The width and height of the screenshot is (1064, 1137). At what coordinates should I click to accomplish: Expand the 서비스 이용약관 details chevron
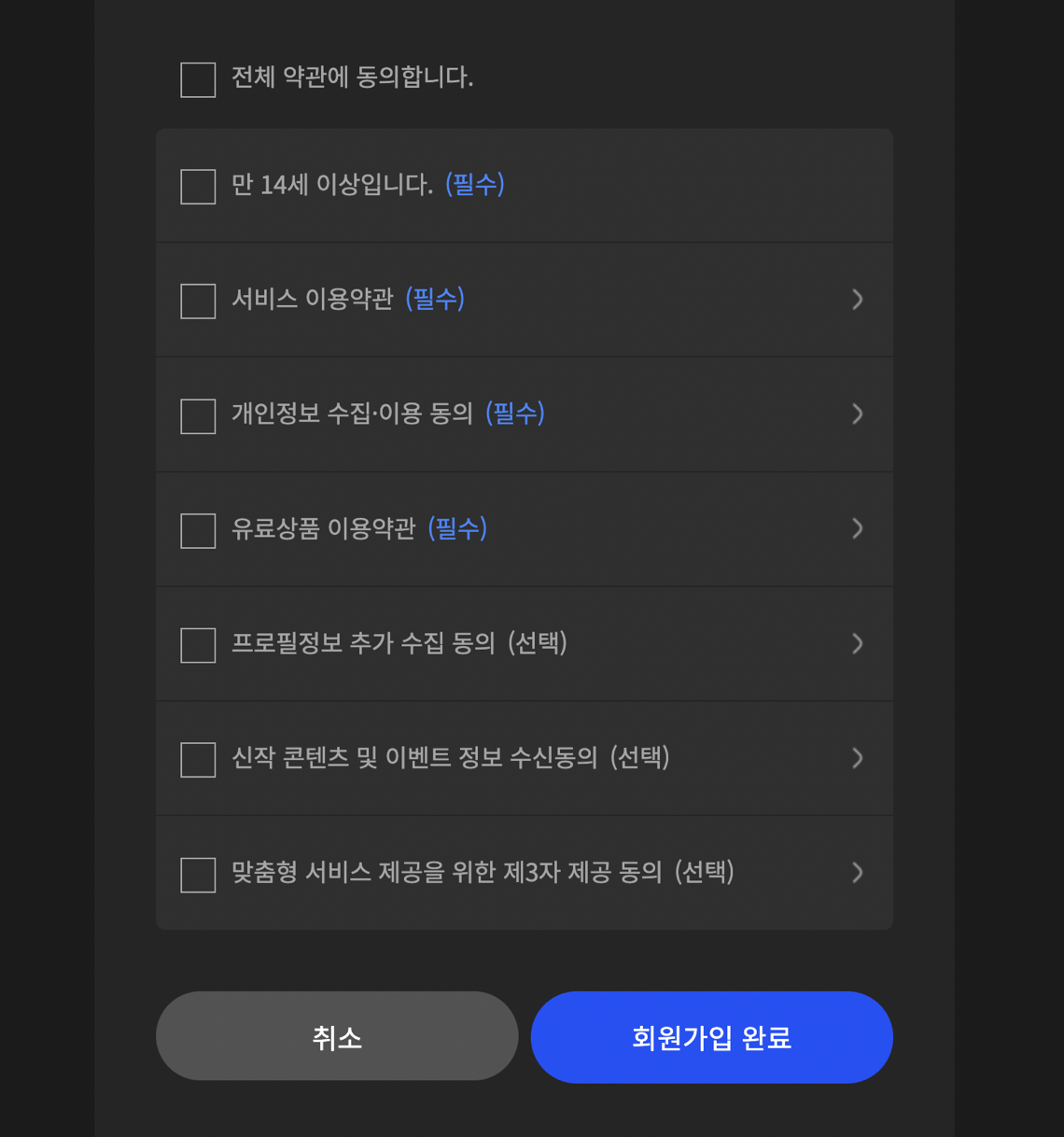pyautogui.click(x=857, y=300)
